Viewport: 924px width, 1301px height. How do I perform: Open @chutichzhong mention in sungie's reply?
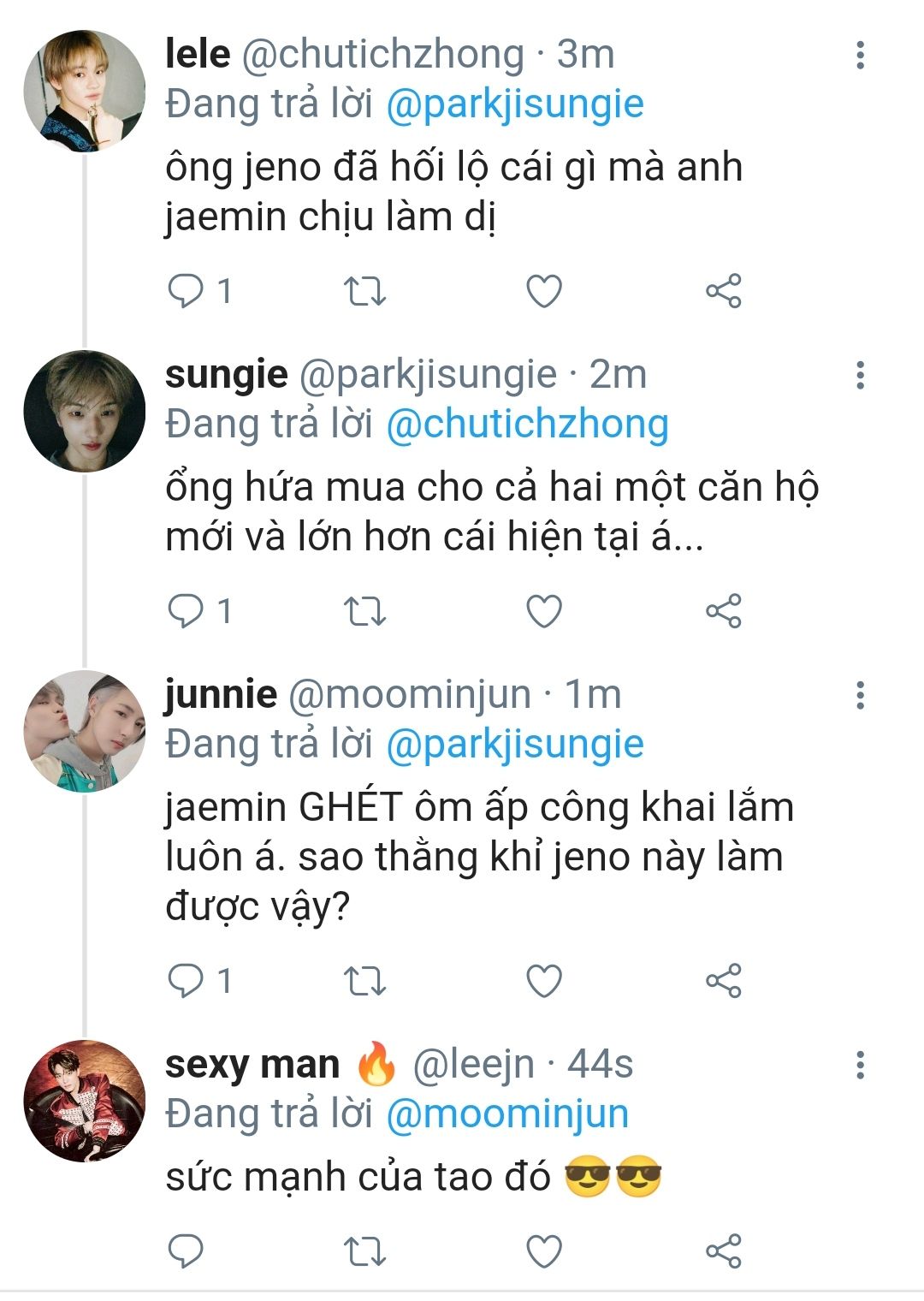(527, 425)
